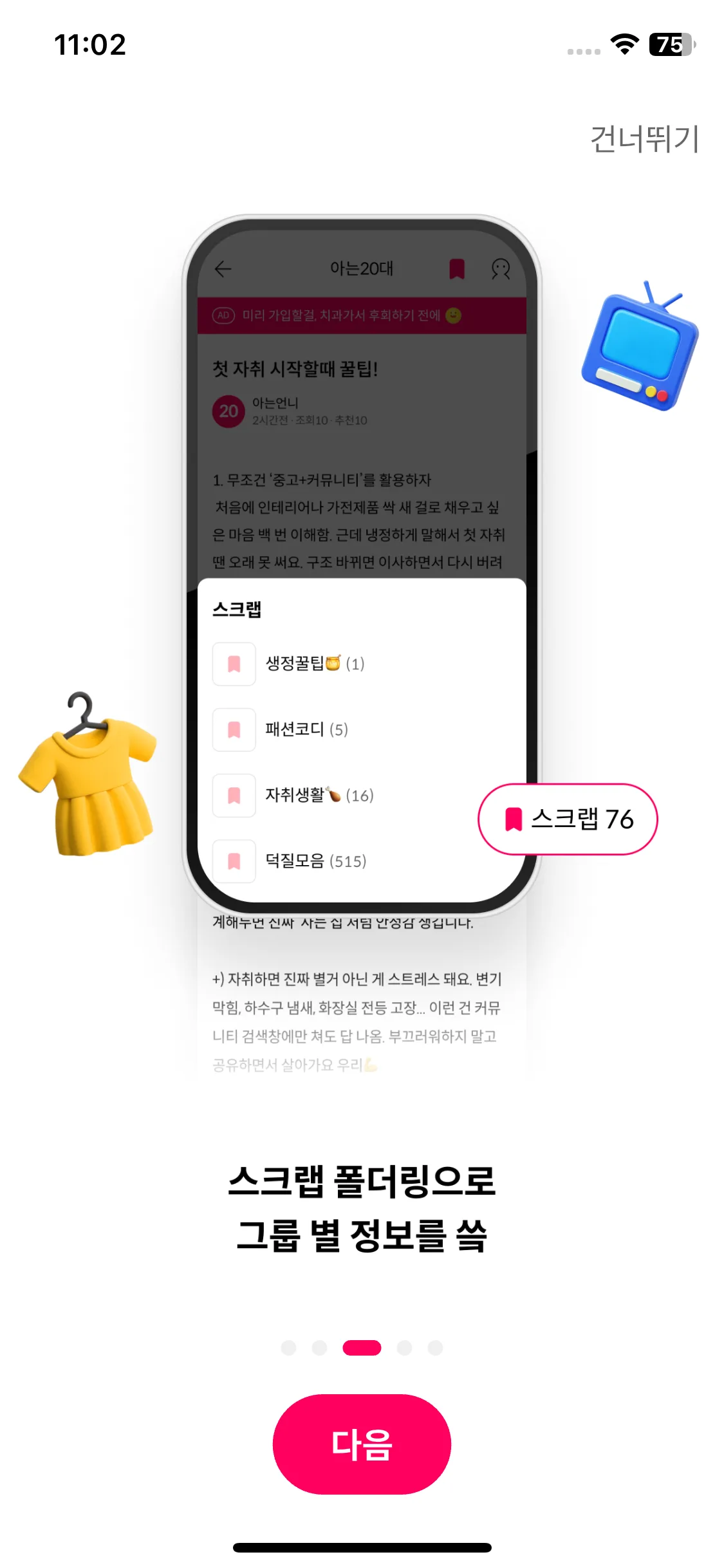Image resolution: width=724 pixels, height=1568 pixels.
Task: Tap the 다음 button to continue
Action: coord(362,1444)
